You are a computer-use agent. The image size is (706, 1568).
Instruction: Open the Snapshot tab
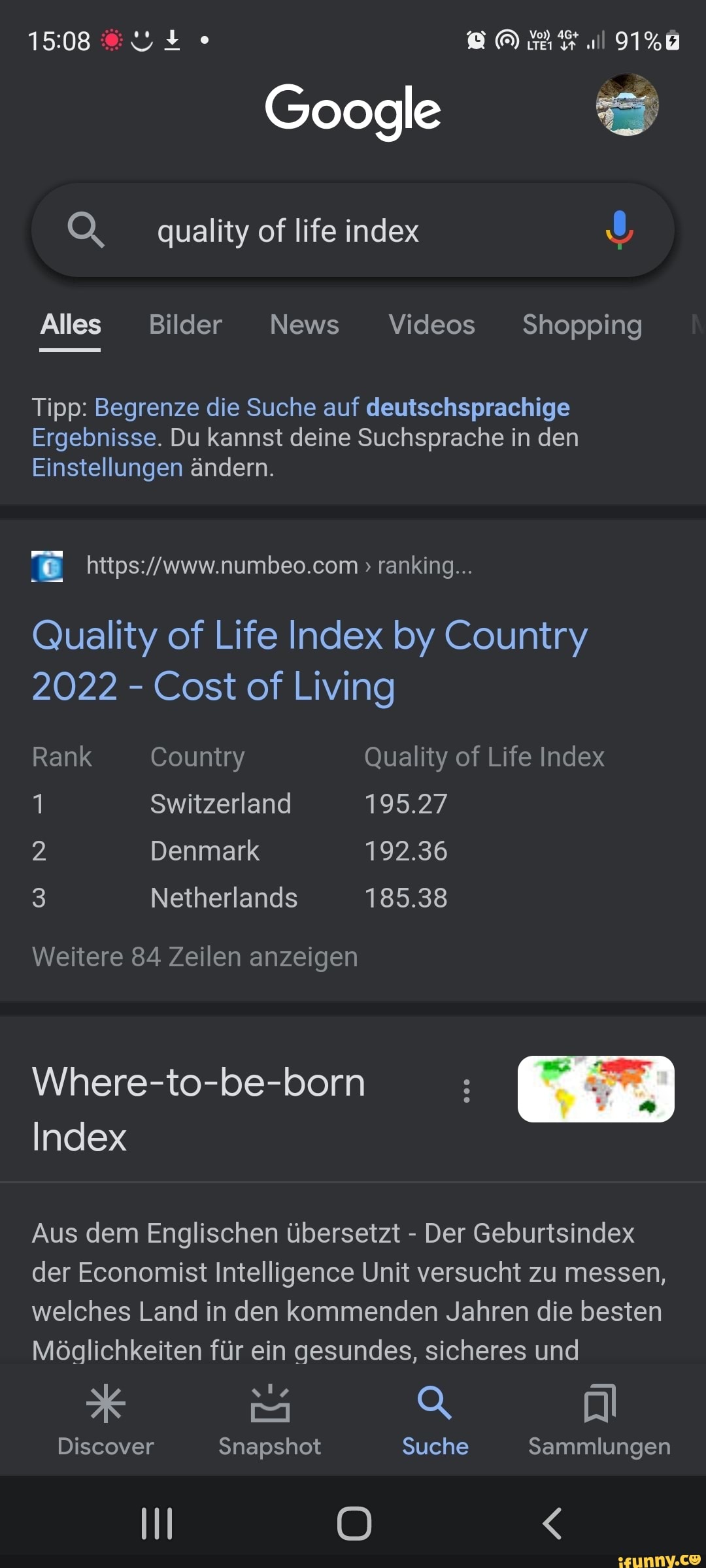click(x=269, y=1418)
